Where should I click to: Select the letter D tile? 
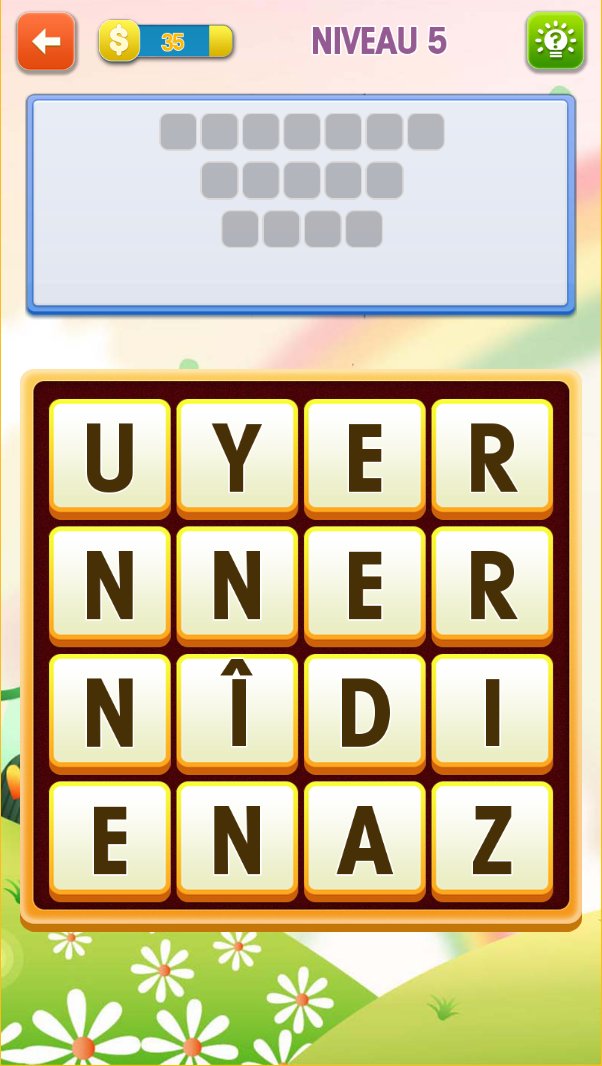coord(365,712)
